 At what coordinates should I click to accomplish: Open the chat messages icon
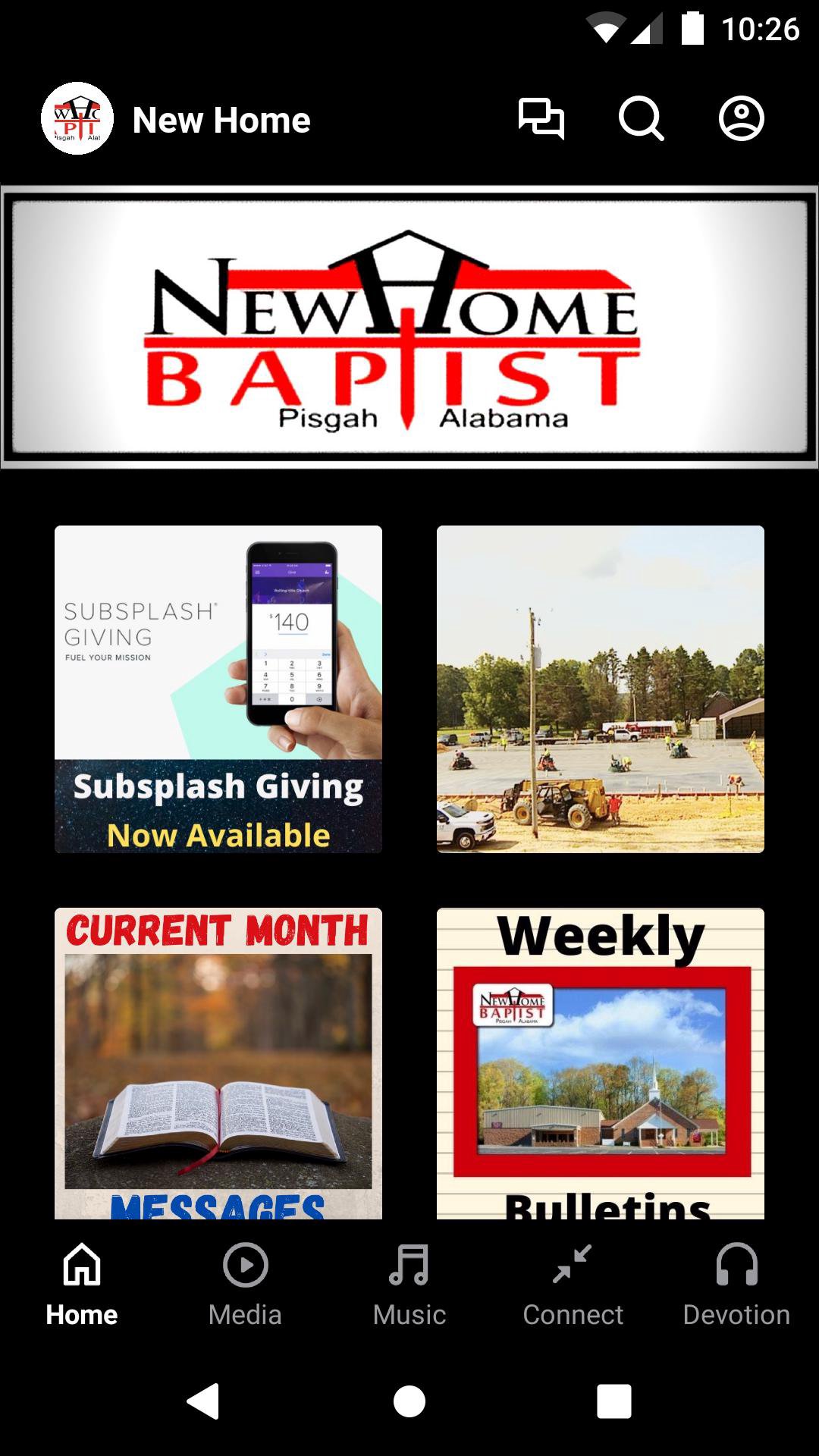click(541, 119)
